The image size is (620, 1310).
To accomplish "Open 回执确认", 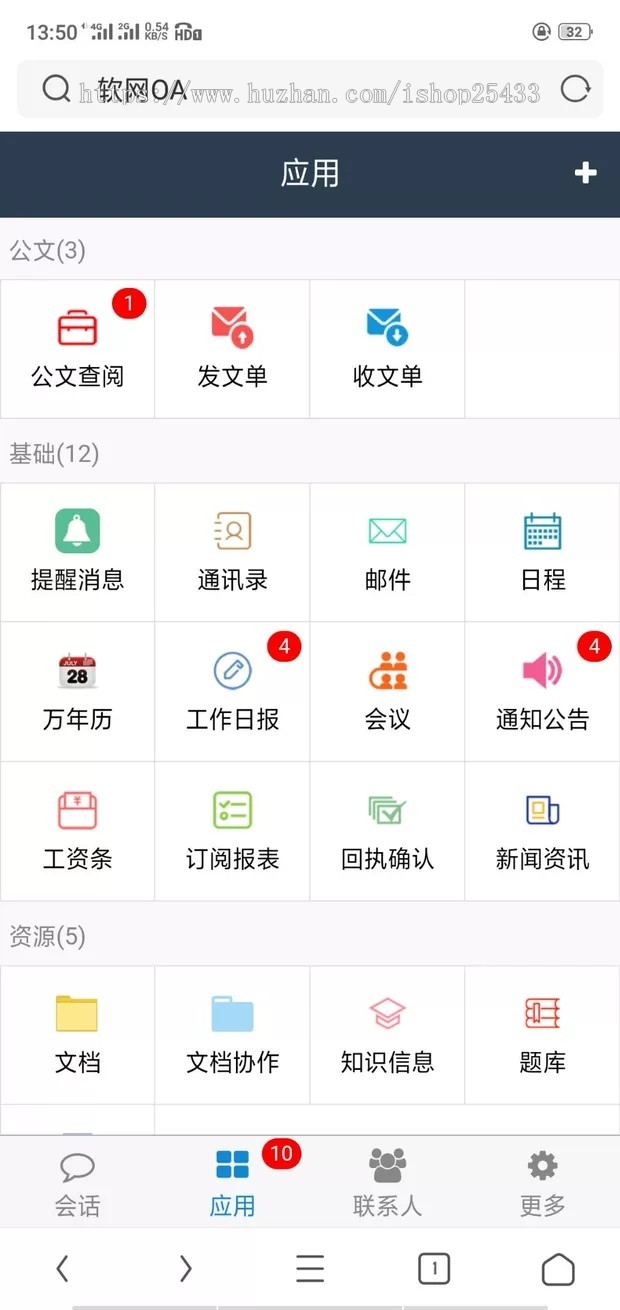I will (x=387, y=830).
